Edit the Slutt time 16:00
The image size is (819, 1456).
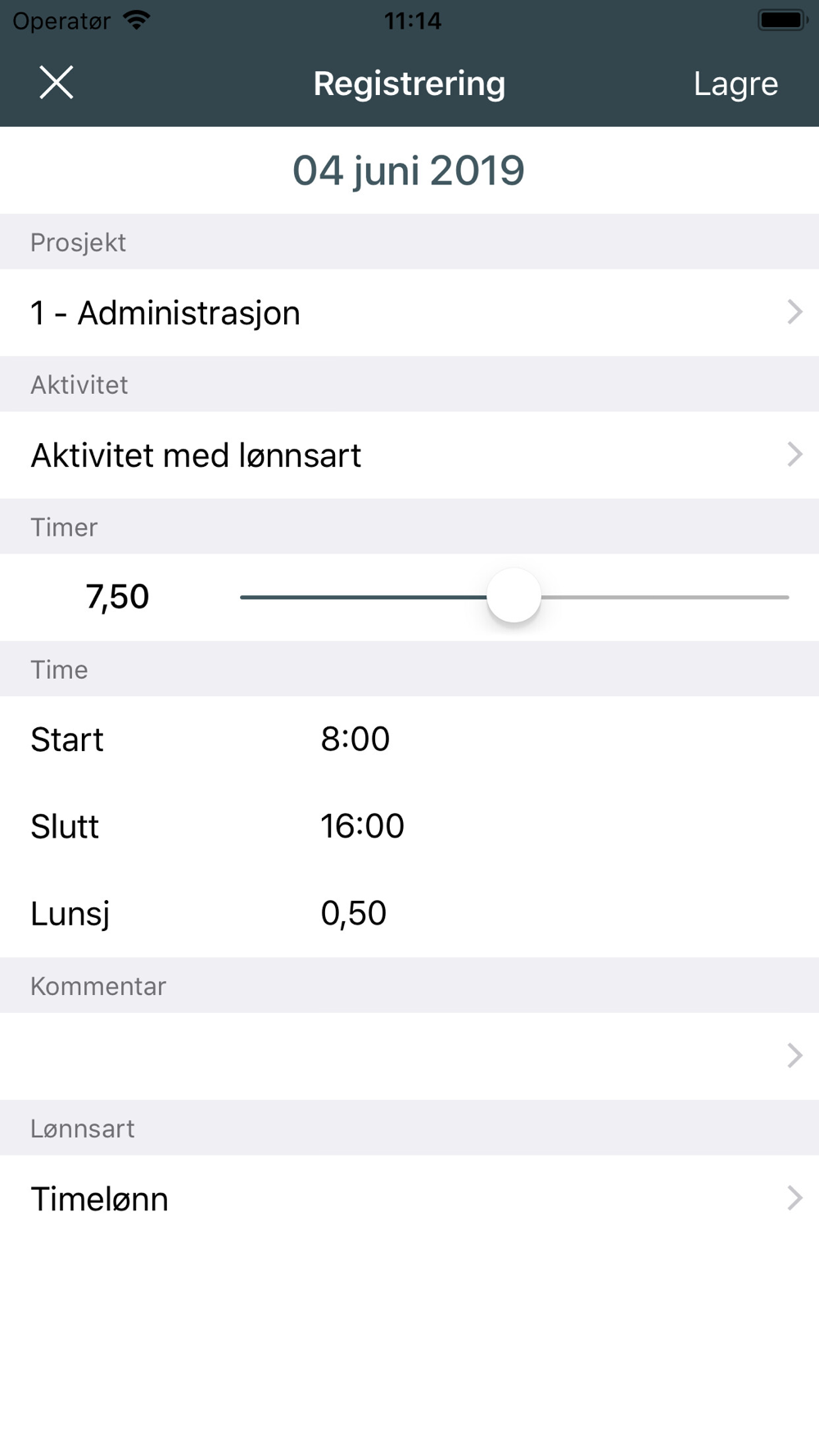pos(362,826)
